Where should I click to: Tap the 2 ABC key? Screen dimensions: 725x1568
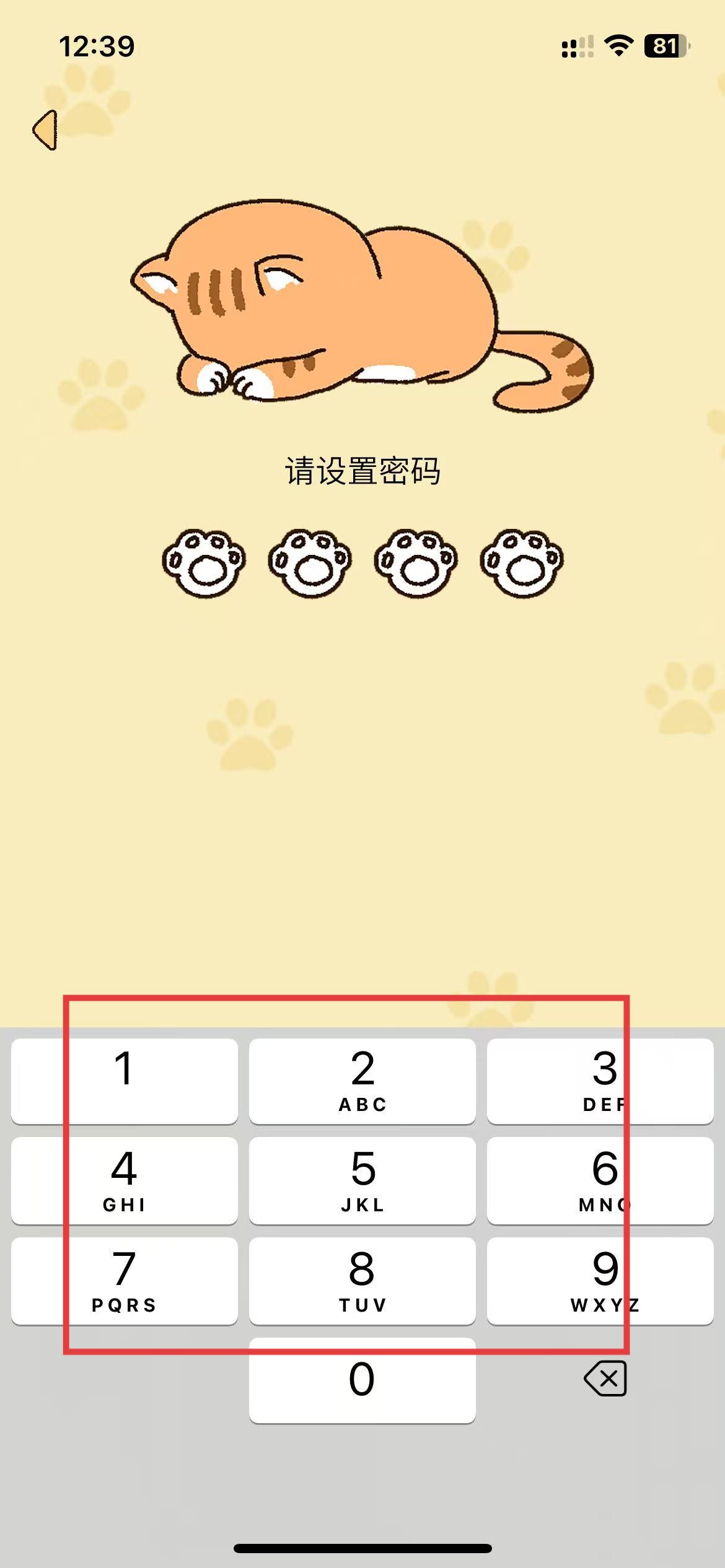(x=362, y=1081)
